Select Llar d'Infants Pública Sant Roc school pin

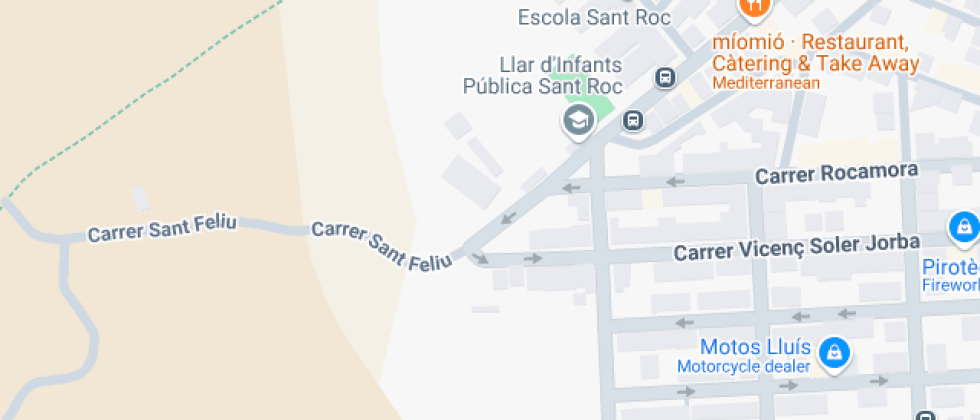click(578, 122)
